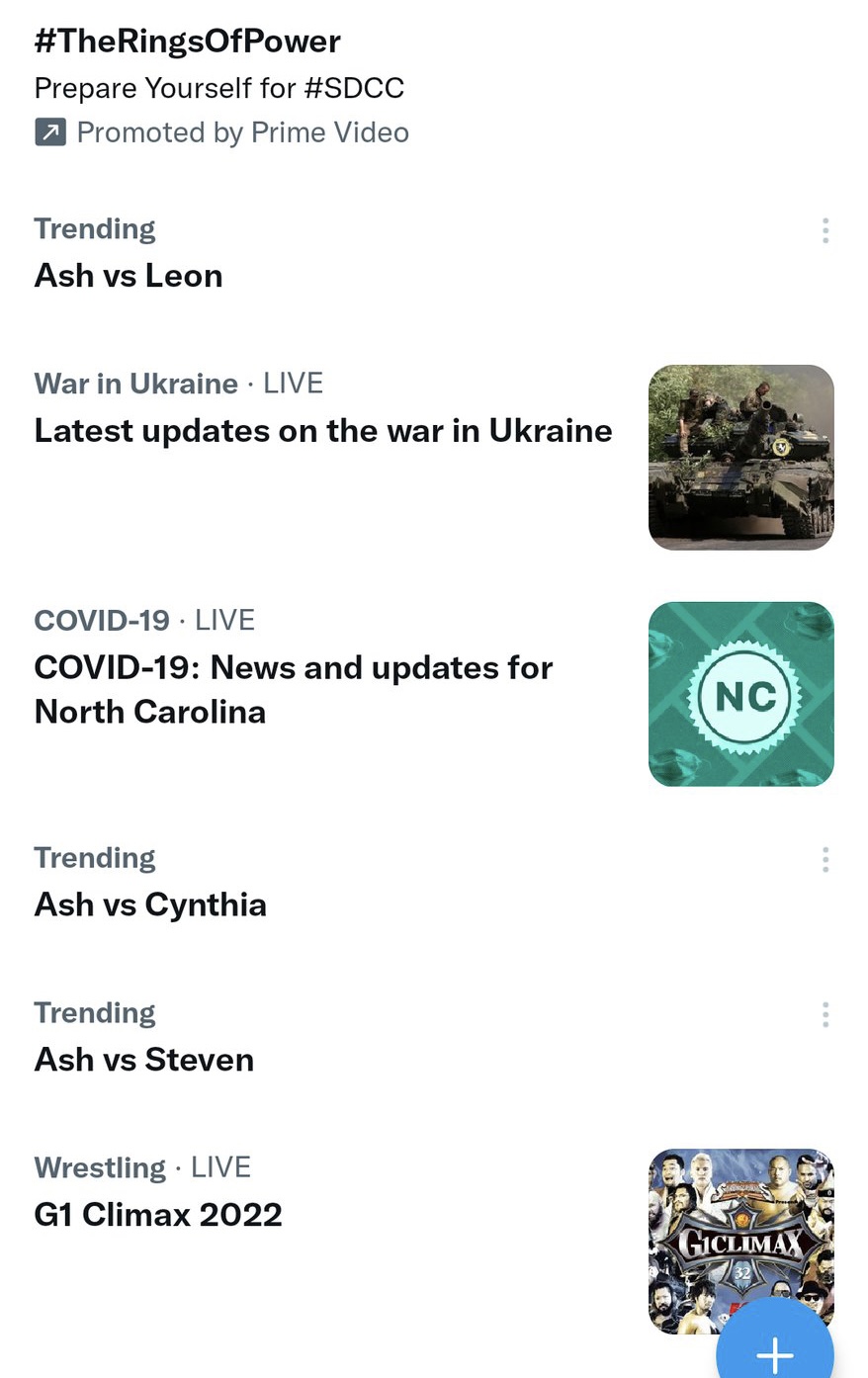This screenshot has width=868, height=1378.
Task: Open Latest updates on the war in Ukraine
Action: [323, 431]
